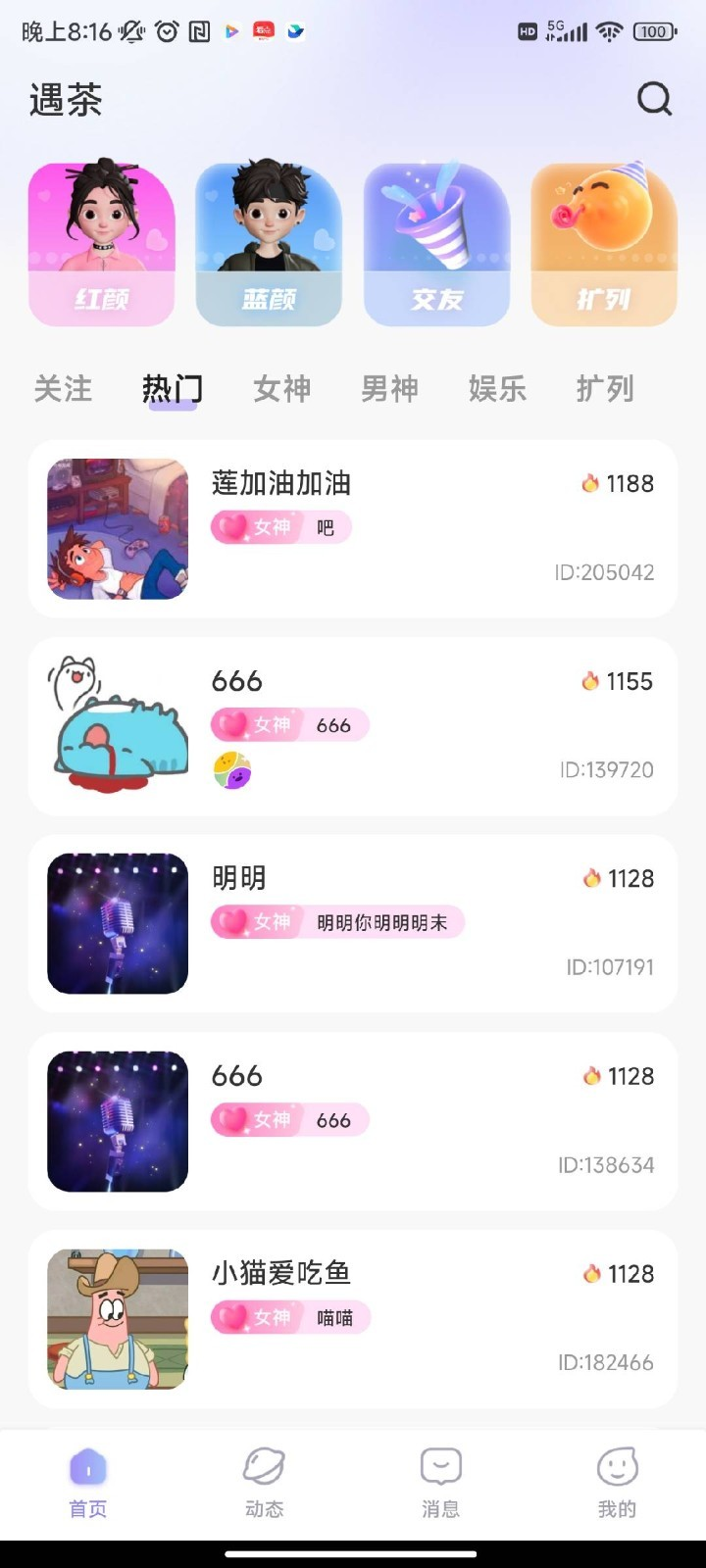
Task: Go to the 我的 profile tab
Action: tap(618, 1483)
